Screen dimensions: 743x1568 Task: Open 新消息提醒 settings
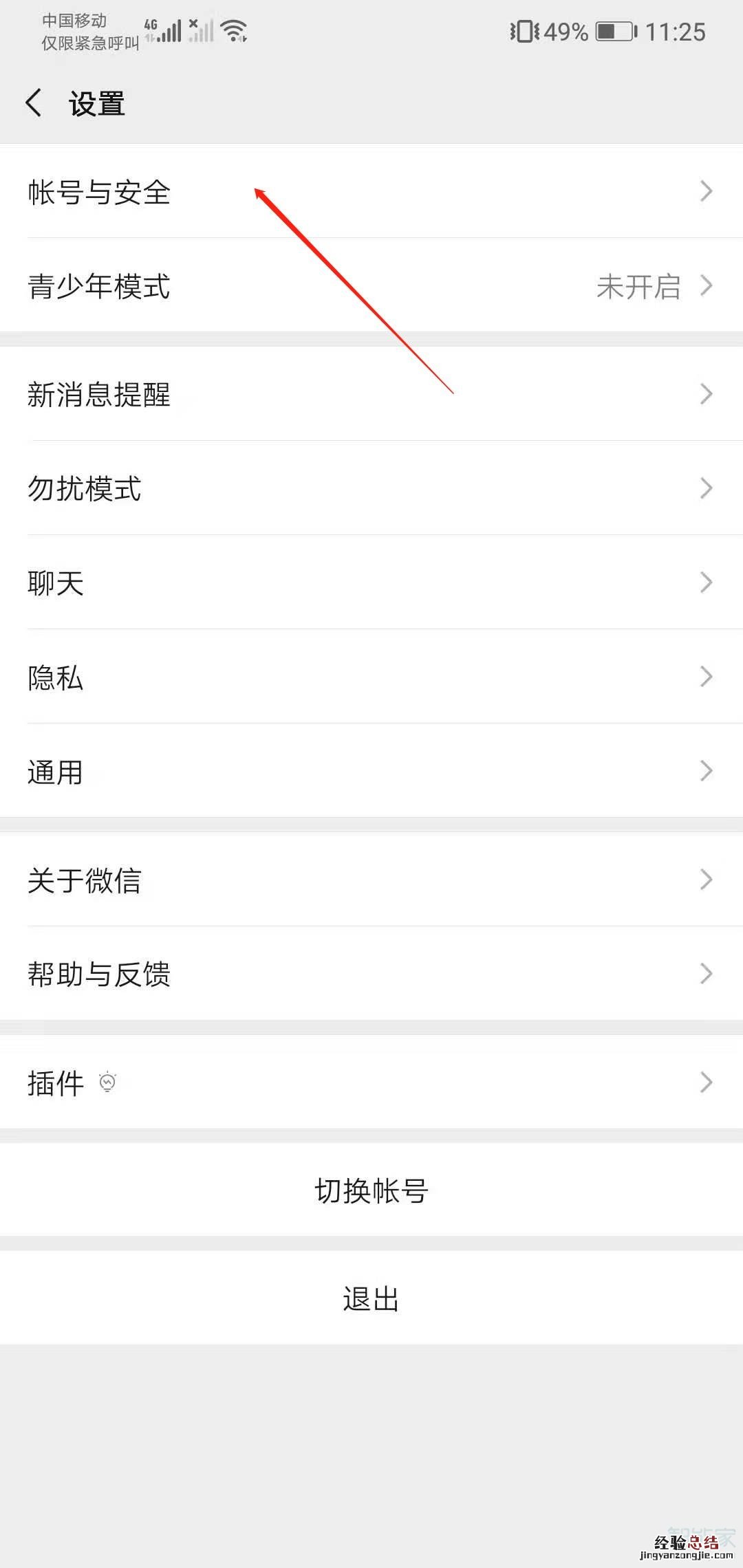click(371, 394)
